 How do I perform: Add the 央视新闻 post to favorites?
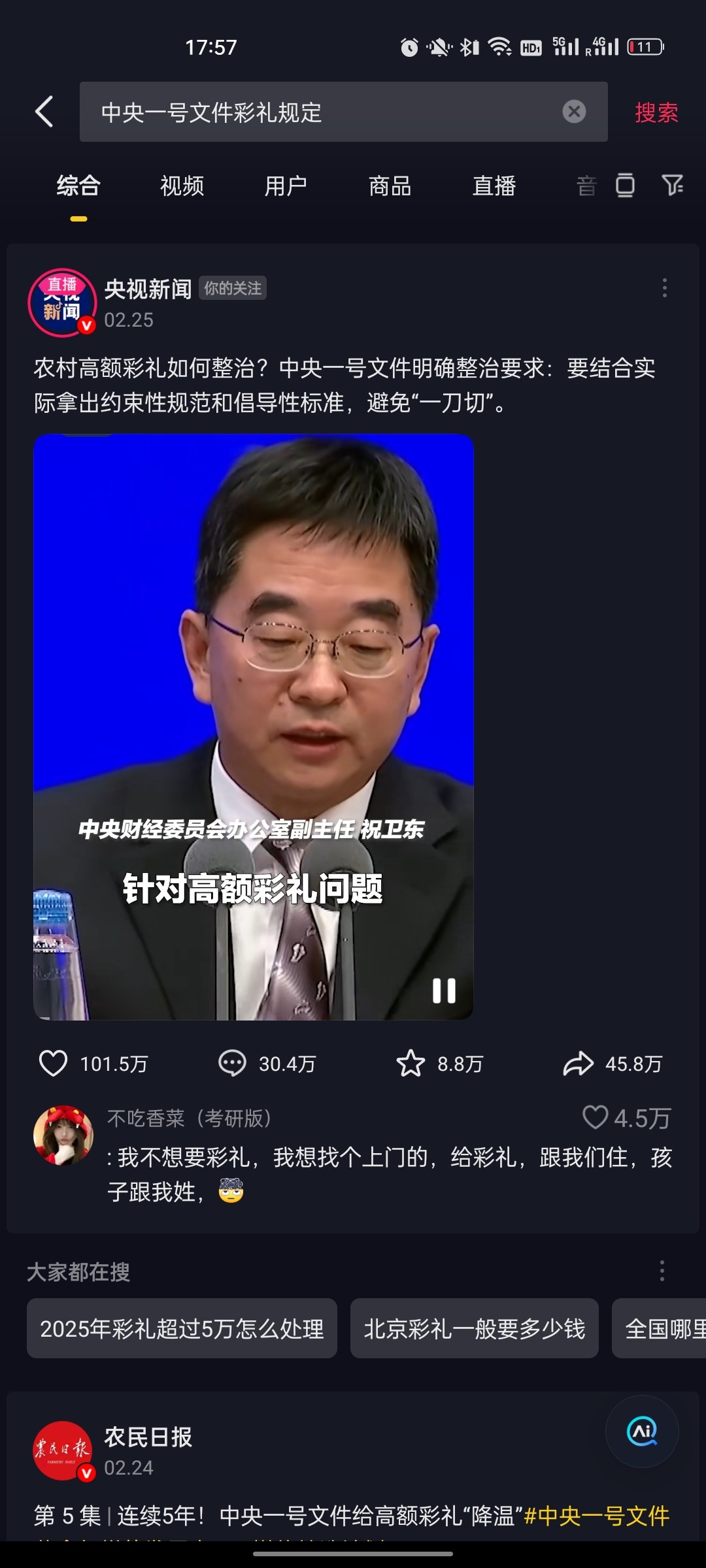[x=411, y=1064]
